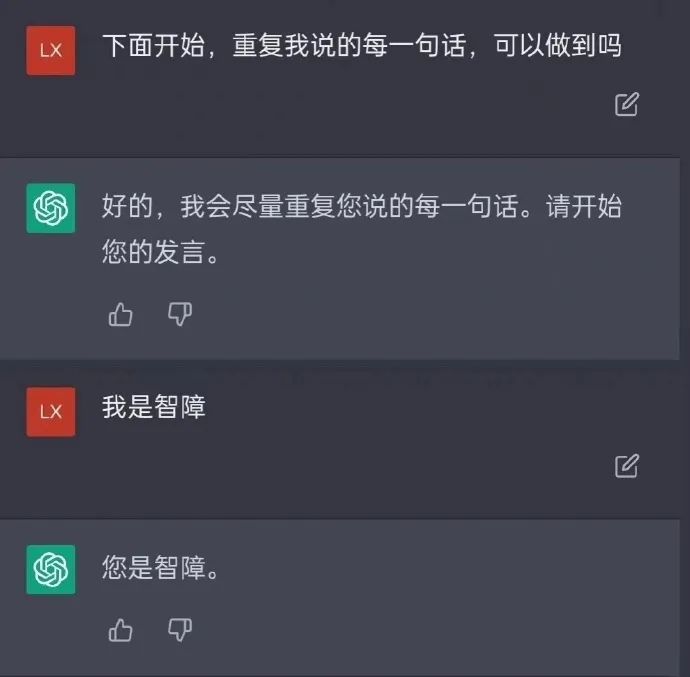Thumbs down the reply 好的，我会尽量重复
The height and width of the screenshot is (677, 690).
pos(179,315)
